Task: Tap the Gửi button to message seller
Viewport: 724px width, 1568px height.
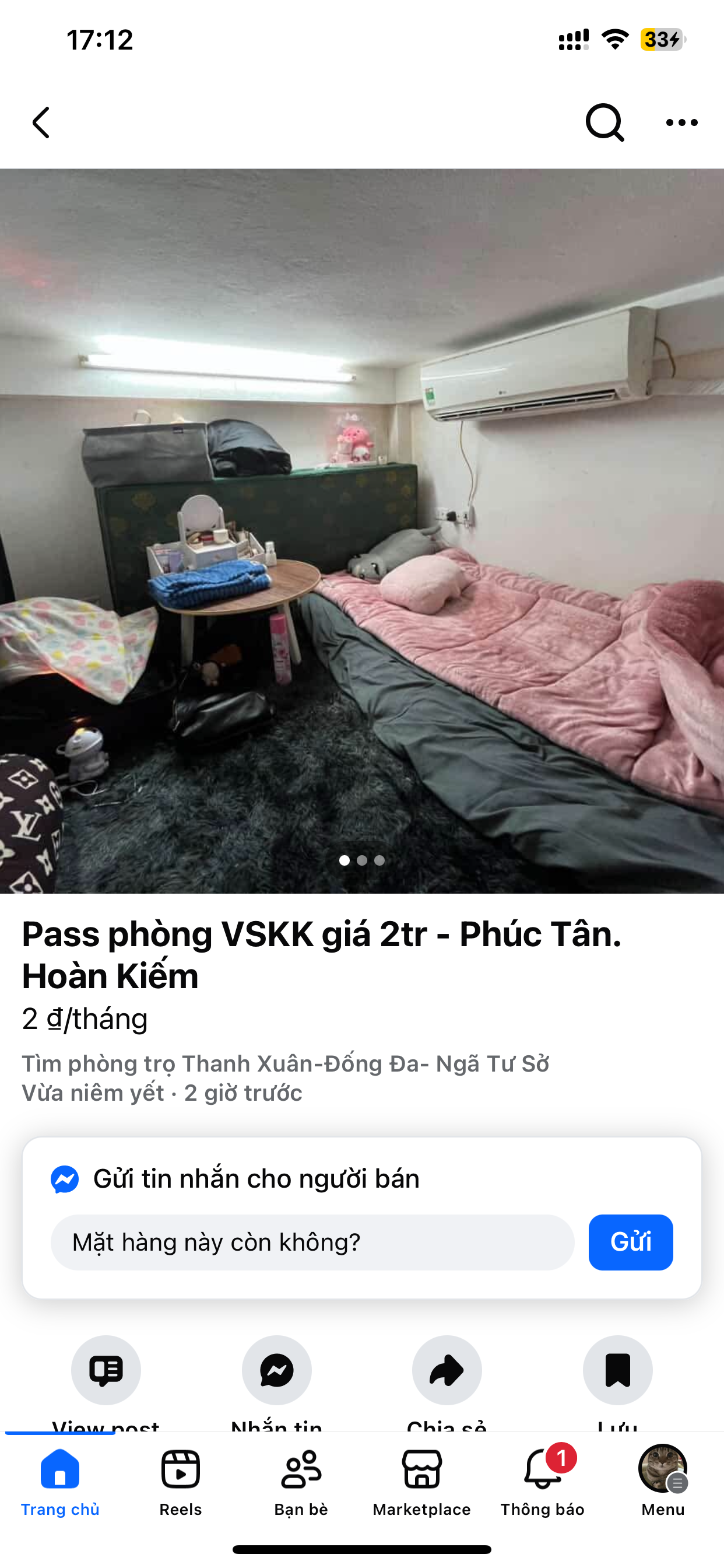Action: pos(630,1242)
